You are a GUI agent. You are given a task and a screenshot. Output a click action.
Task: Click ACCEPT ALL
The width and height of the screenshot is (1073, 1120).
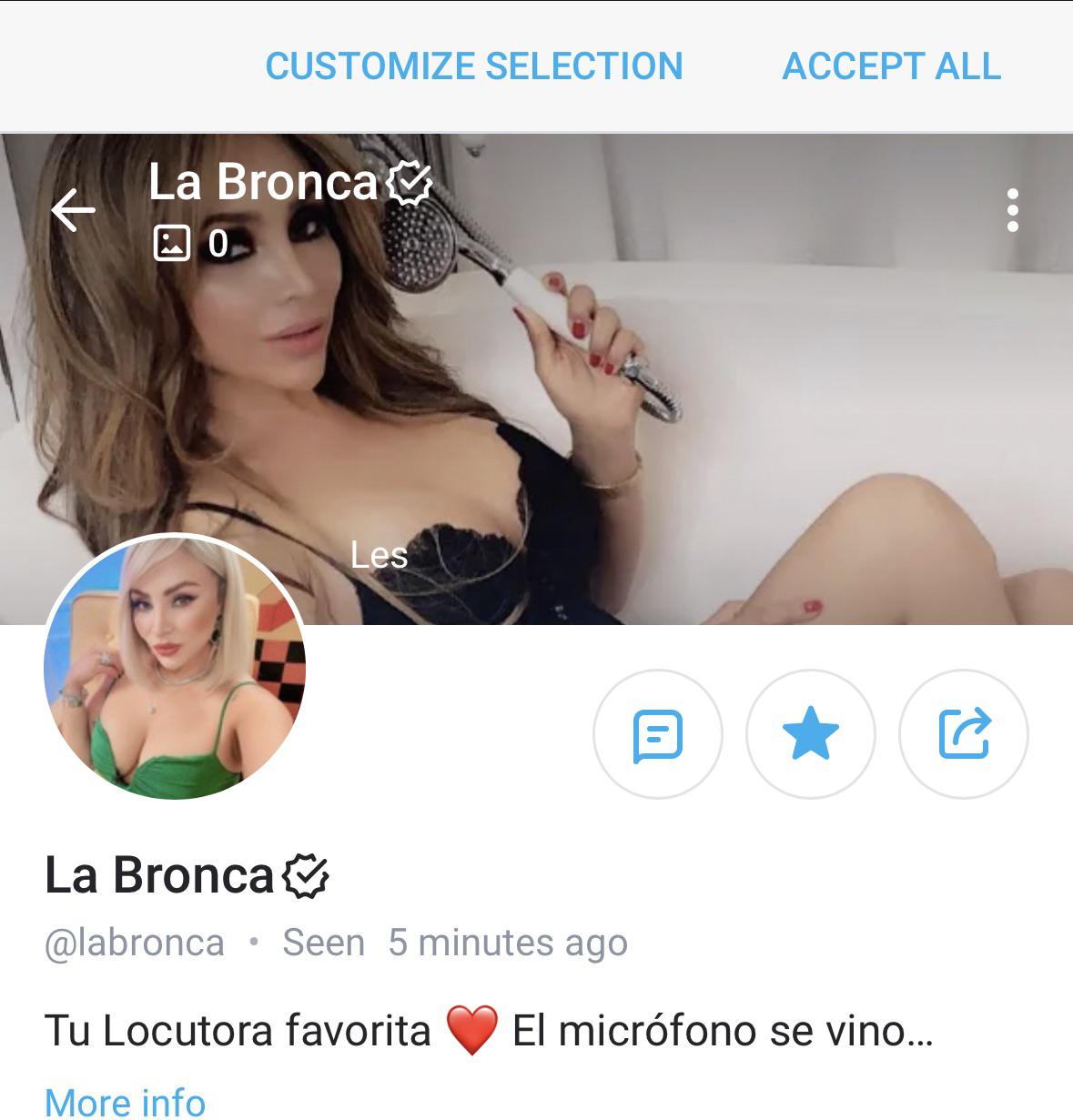pos(891,65)
